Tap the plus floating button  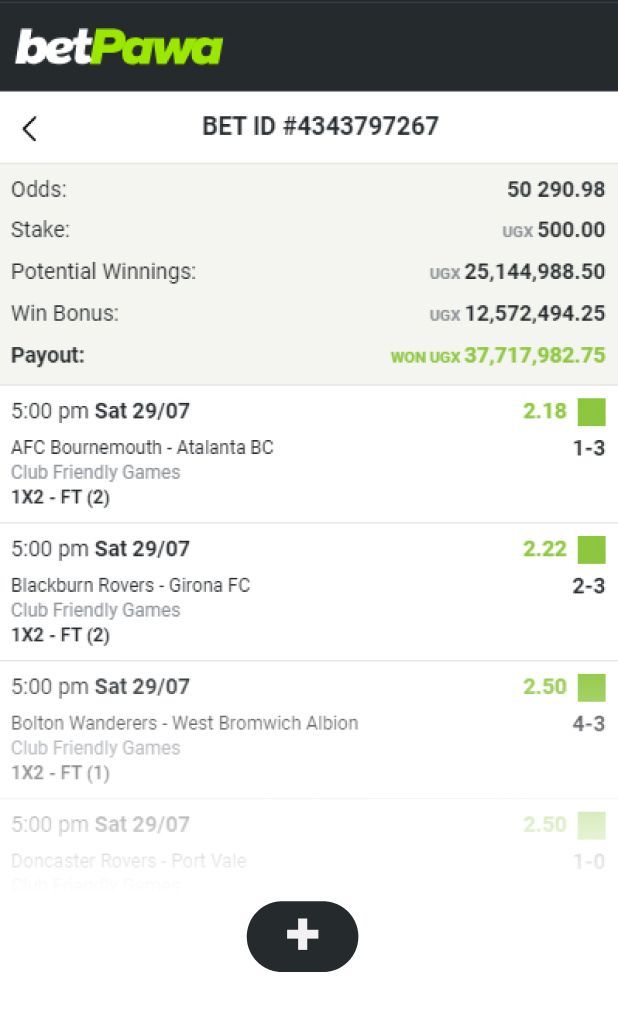click(x=302, y=936)
